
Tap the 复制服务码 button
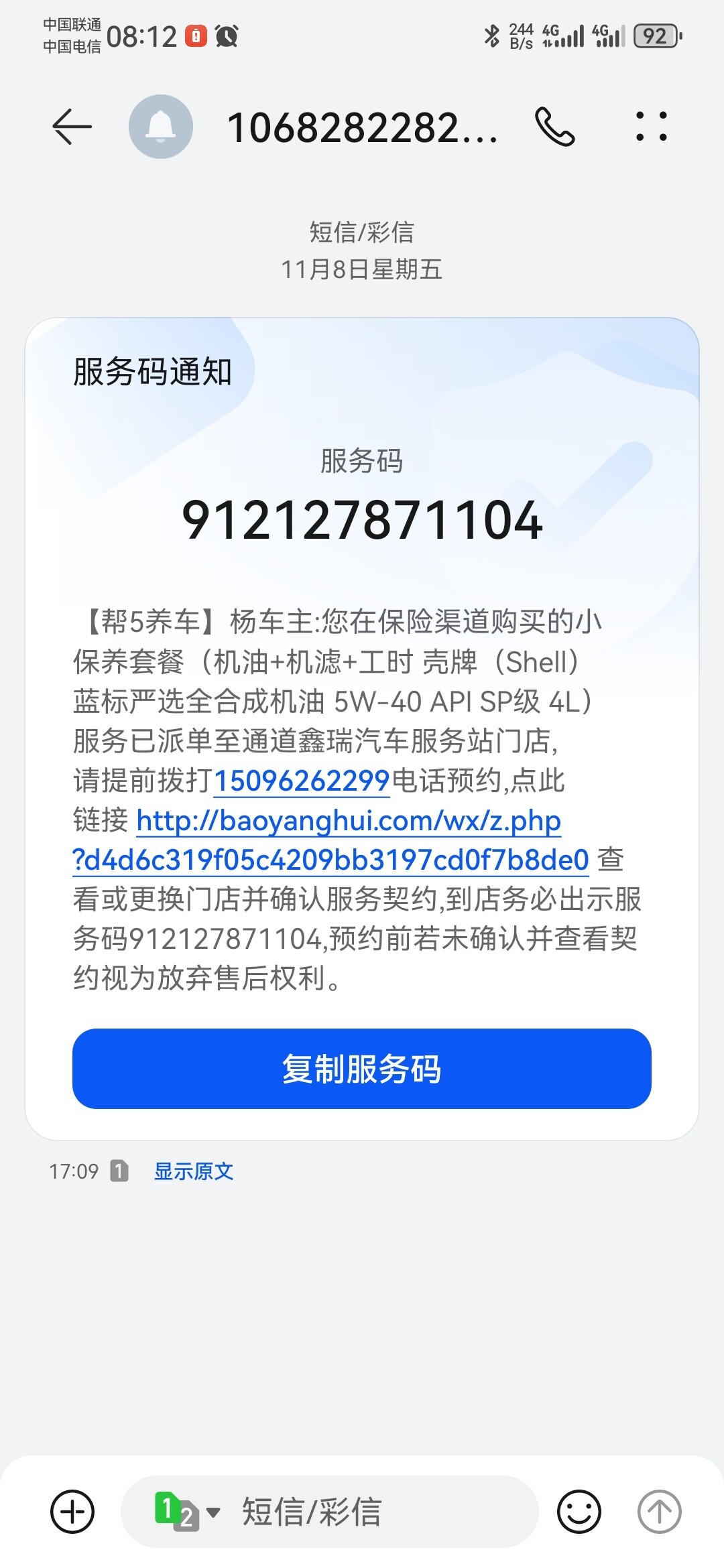point(362,1069)
